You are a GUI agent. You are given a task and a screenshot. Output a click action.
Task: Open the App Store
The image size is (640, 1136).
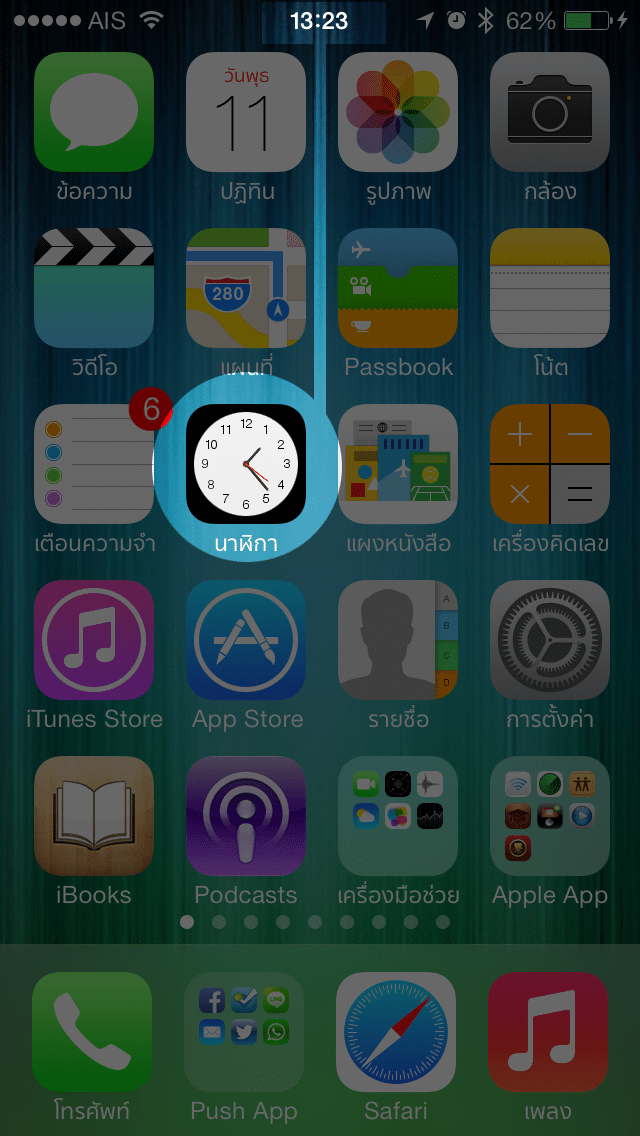[x=246, y=640]
